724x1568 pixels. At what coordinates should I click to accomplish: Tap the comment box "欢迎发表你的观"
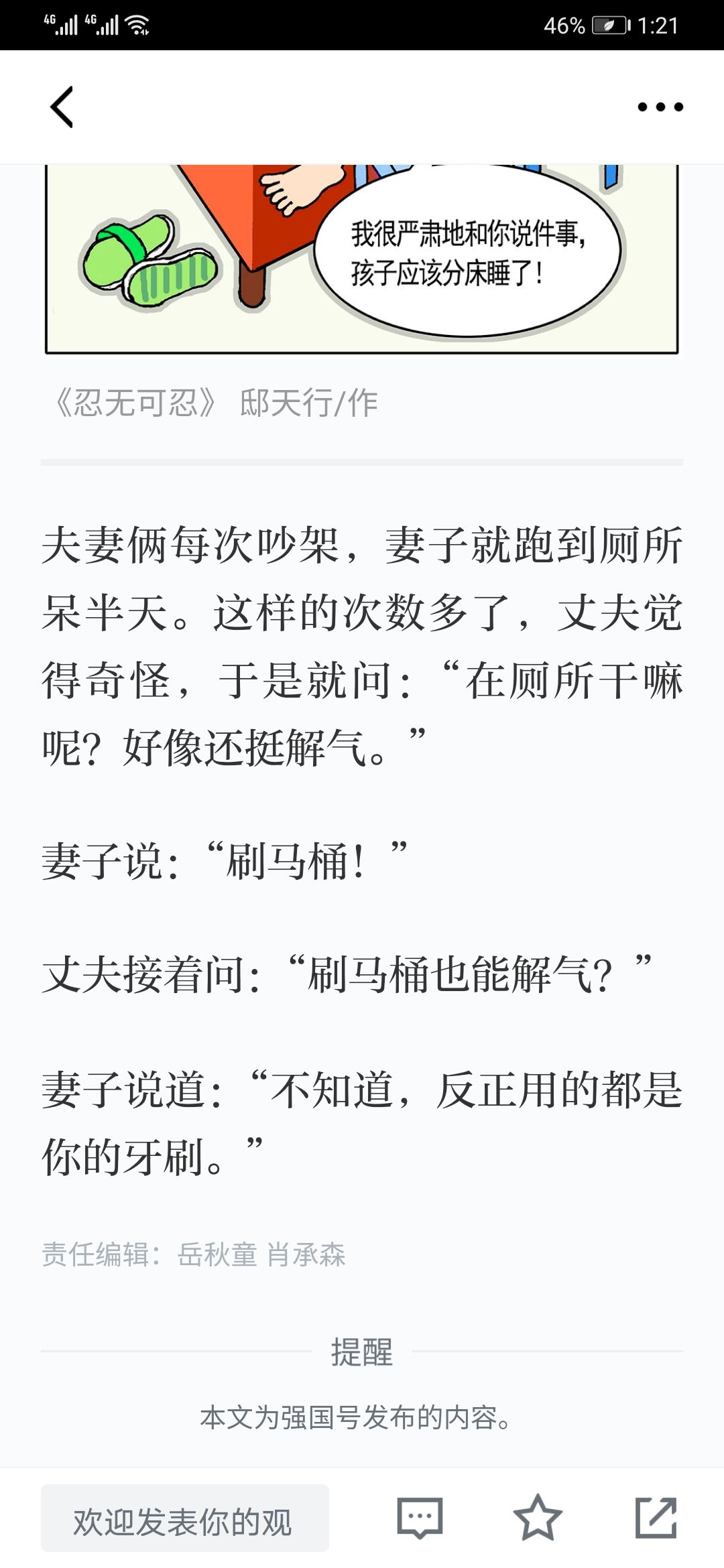(185, 1518)
